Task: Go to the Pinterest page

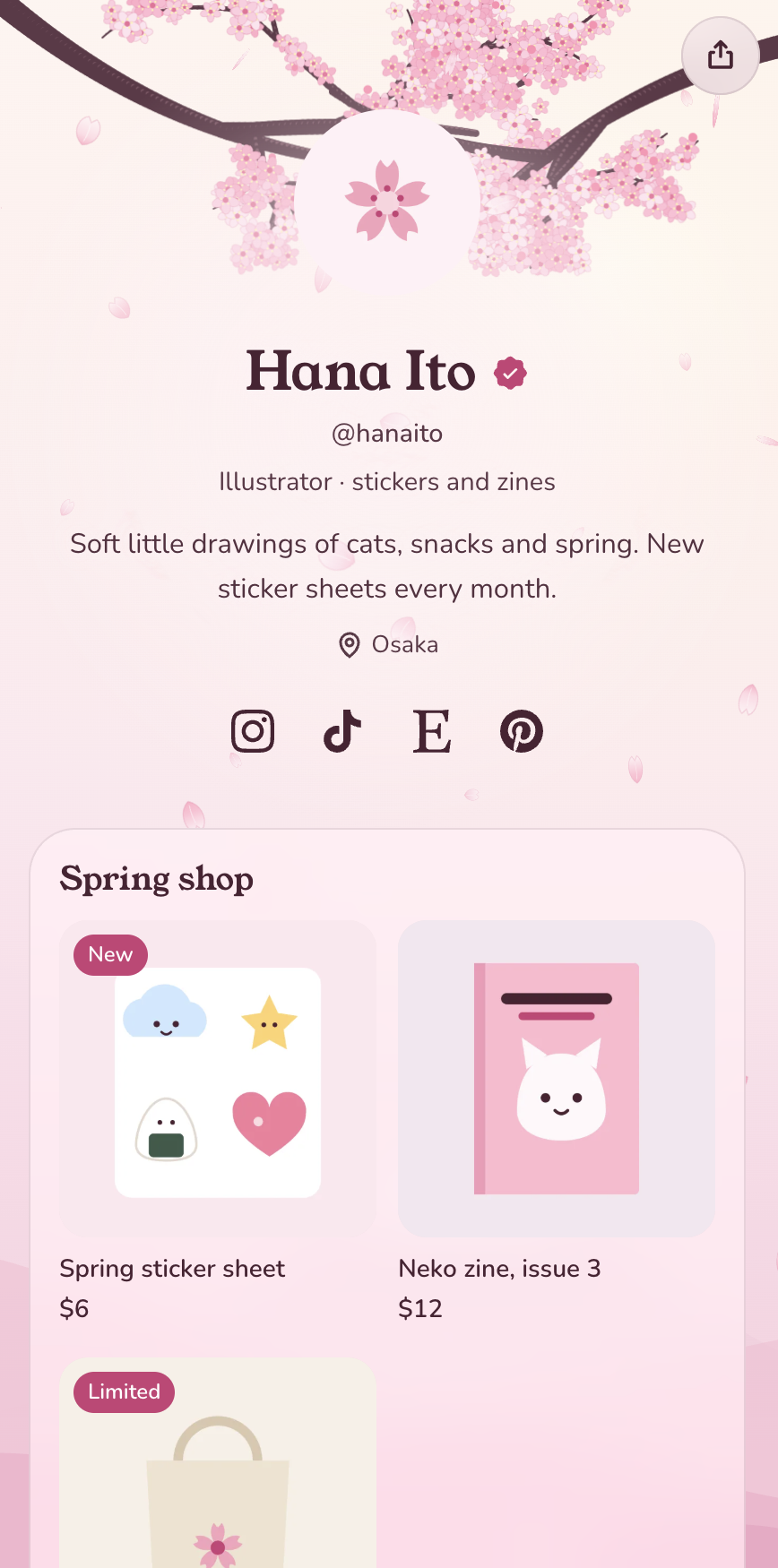Action: [x=522, y=731]
